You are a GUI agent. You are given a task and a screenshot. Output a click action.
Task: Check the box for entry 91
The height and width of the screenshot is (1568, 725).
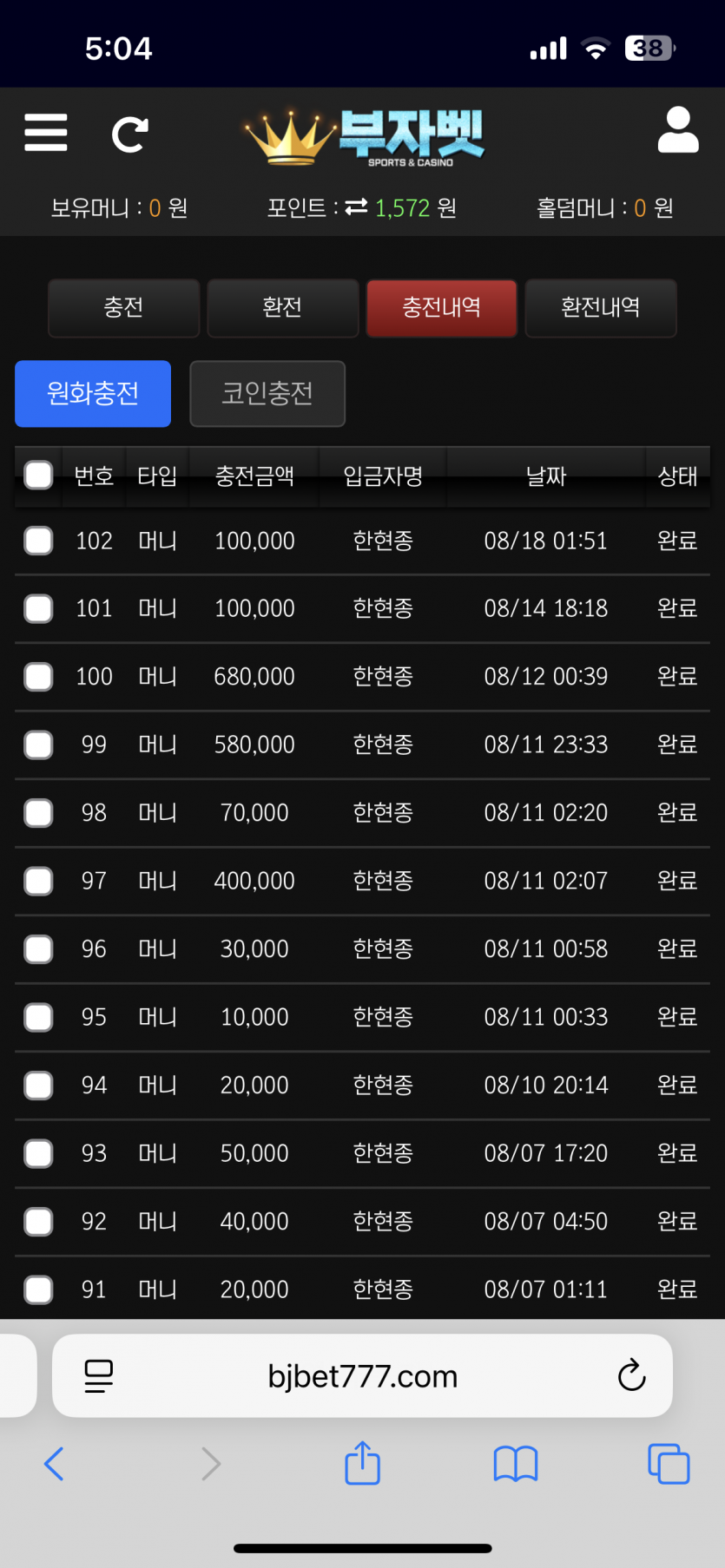click(x=38, y=1289)
